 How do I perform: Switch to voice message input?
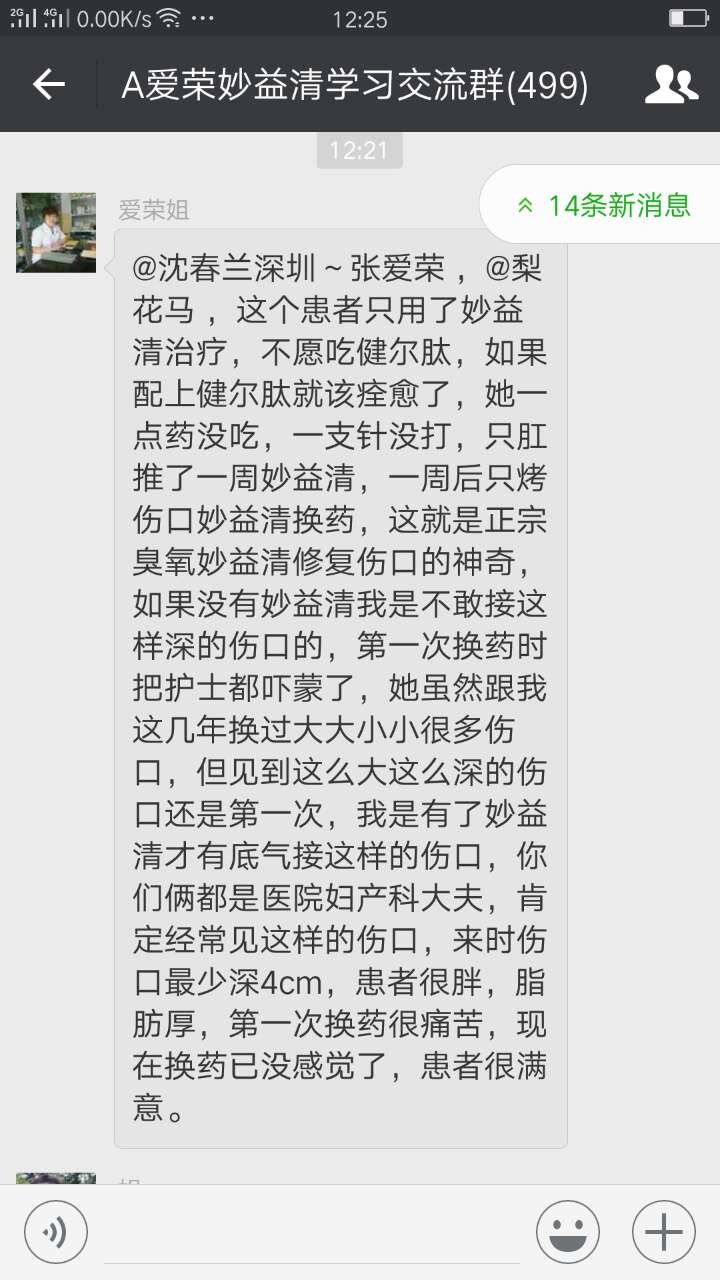56,1231
